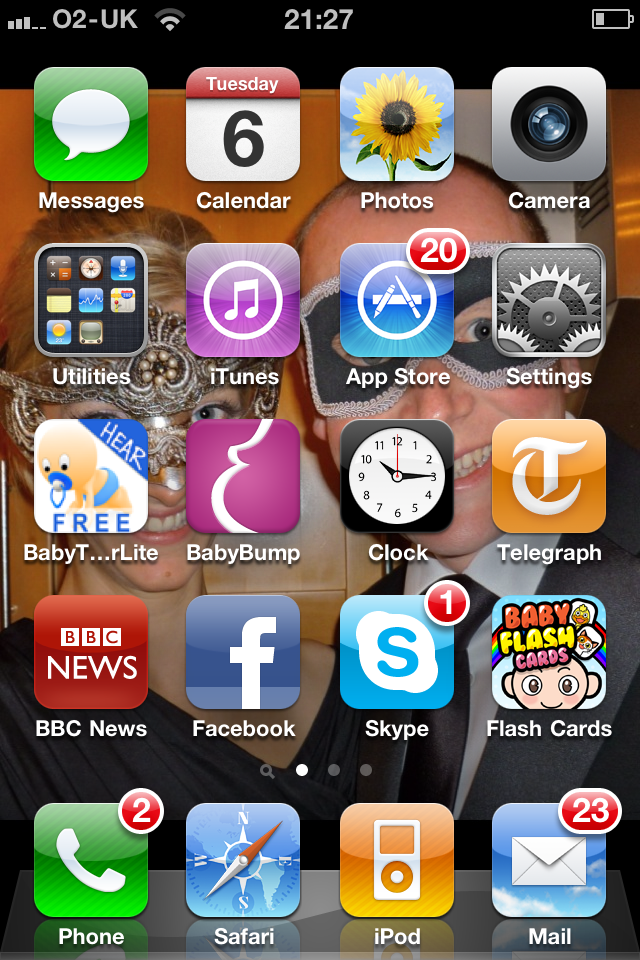640x960 pixels.
Task: Open Skype with one notification
Action: coord(397,652)
